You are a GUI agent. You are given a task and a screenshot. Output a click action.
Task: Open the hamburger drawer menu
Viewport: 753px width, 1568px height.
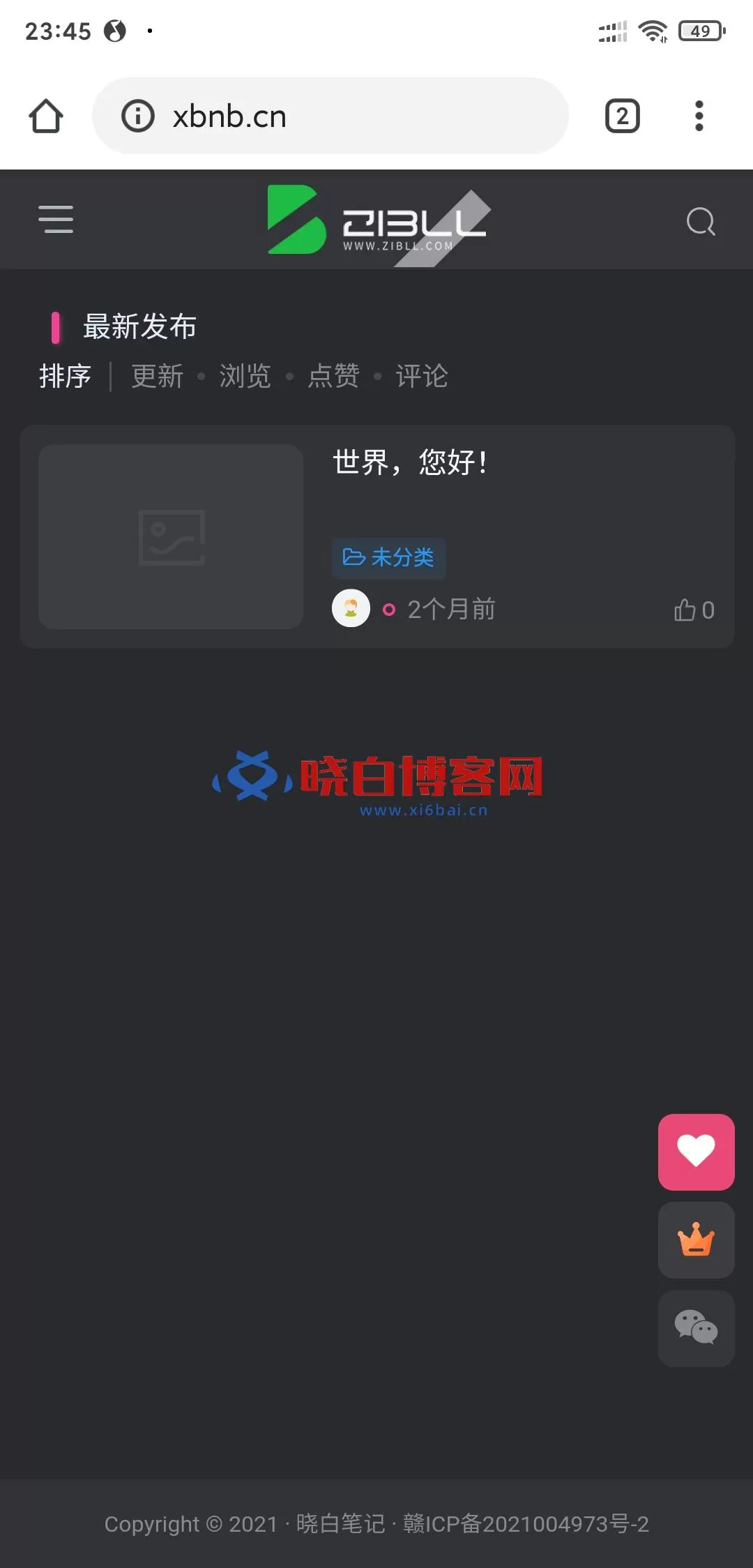pyautogui.click(x=56, y=220)
